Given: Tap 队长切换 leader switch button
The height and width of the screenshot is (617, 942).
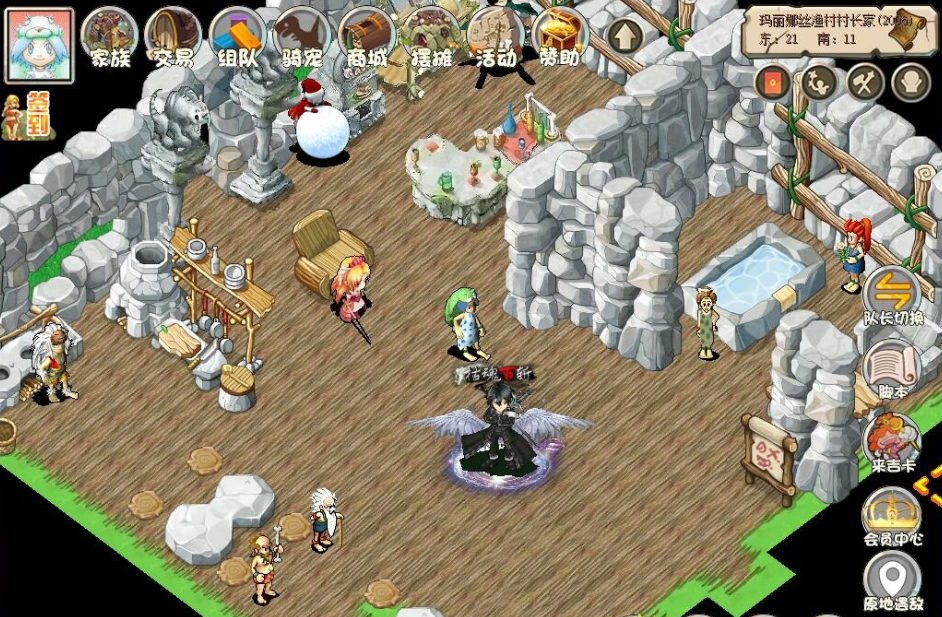Looking at the screenshot, I should tap(892, 297).
